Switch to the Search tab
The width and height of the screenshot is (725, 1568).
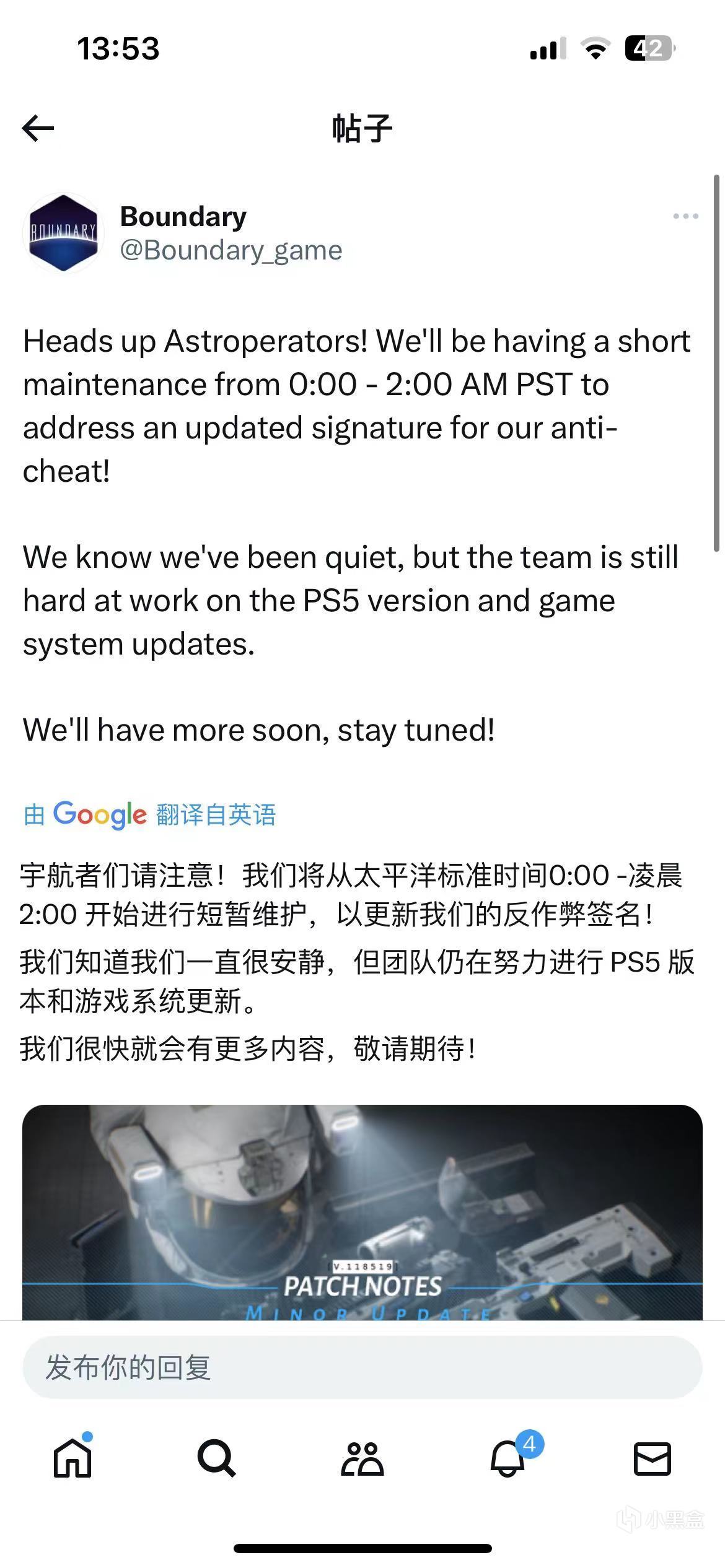[216, 1458]
